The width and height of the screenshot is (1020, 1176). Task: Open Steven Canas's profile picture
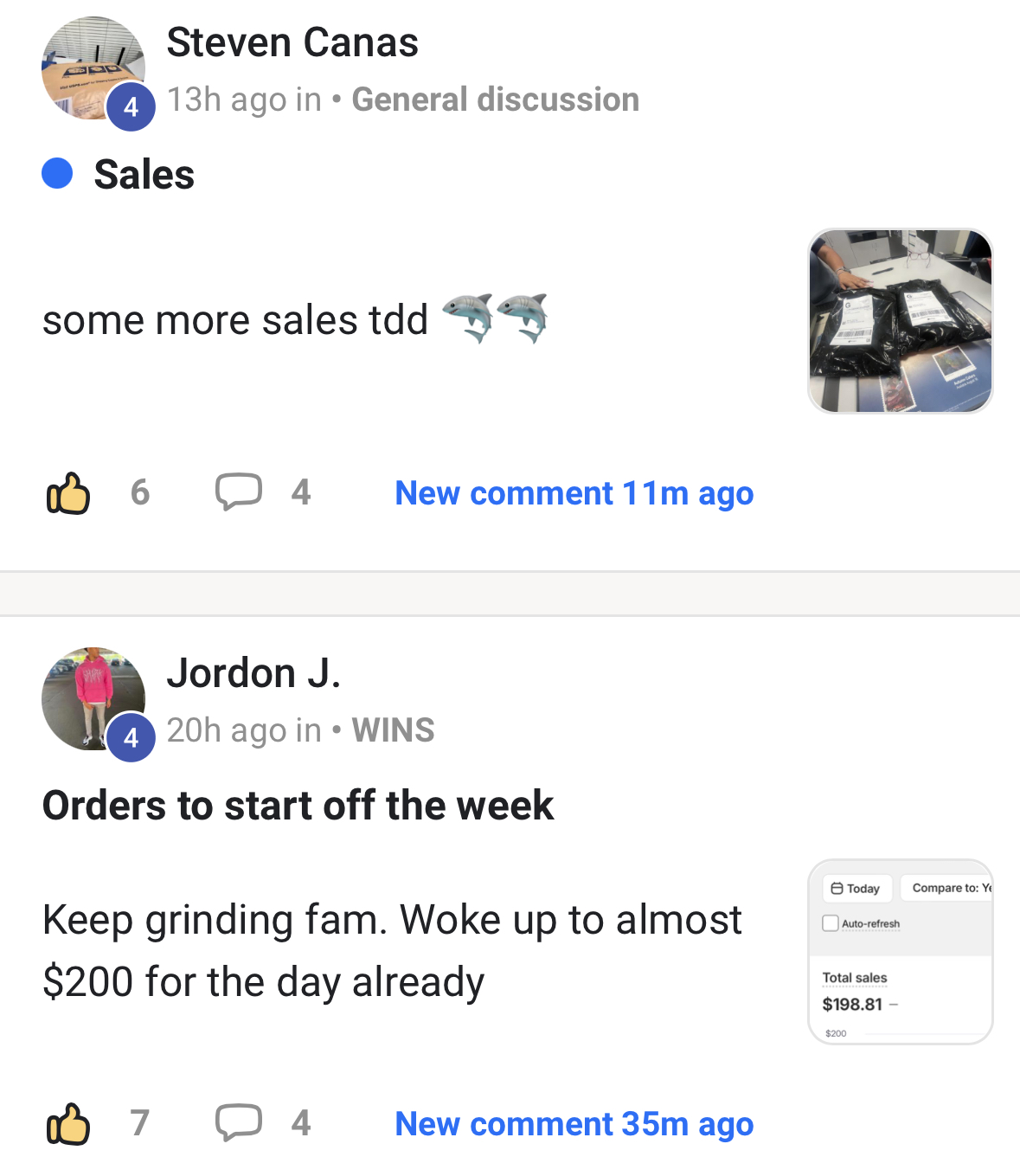[95, 69]
